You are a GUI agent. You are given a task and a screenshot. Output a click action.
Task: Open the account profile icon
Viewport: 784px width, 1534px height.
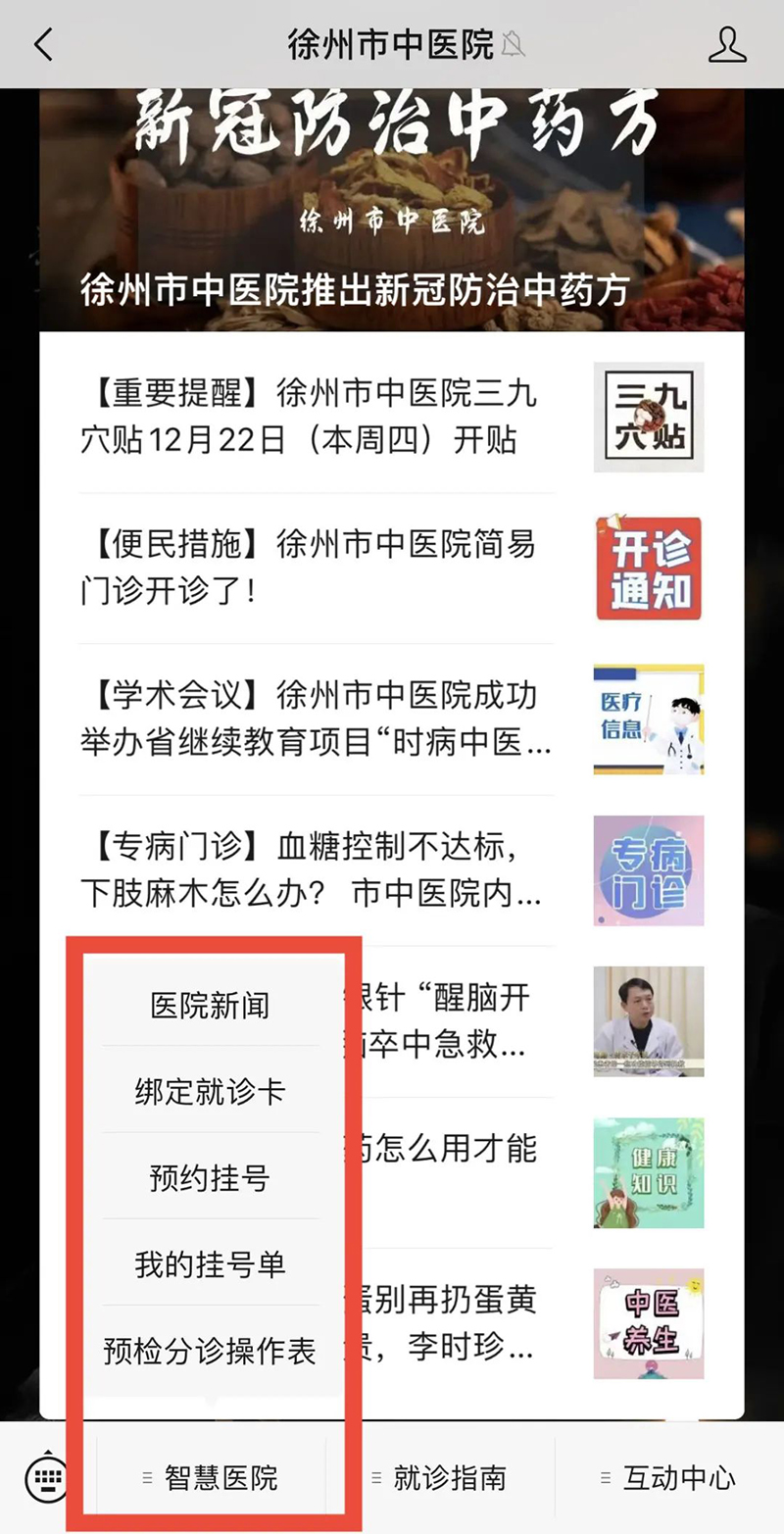click(x=726, y=45)
